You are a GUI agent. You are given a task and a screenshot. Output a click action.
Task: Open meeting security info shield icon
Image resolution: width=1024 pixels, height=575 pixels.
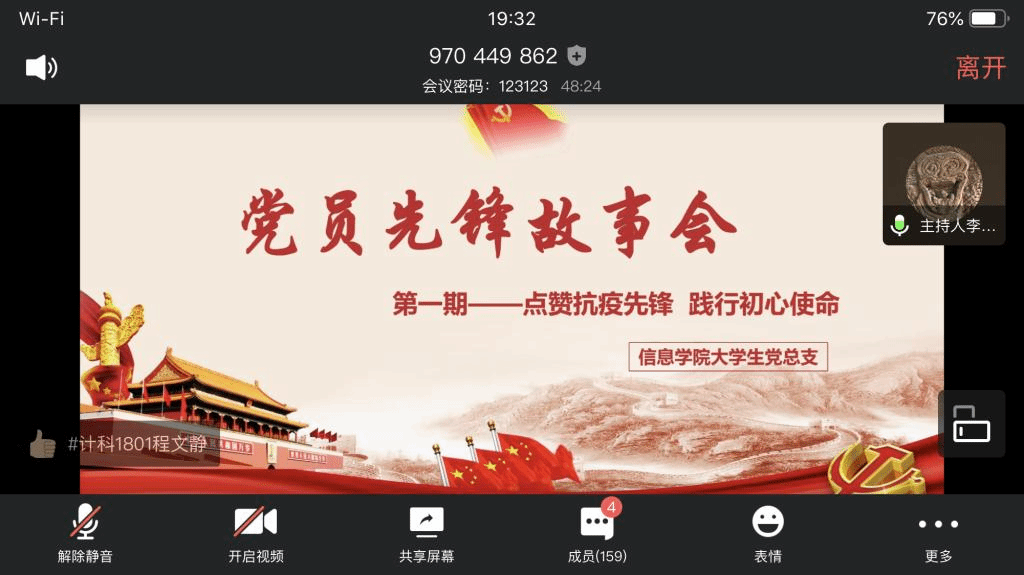click(x=576, y=56)
